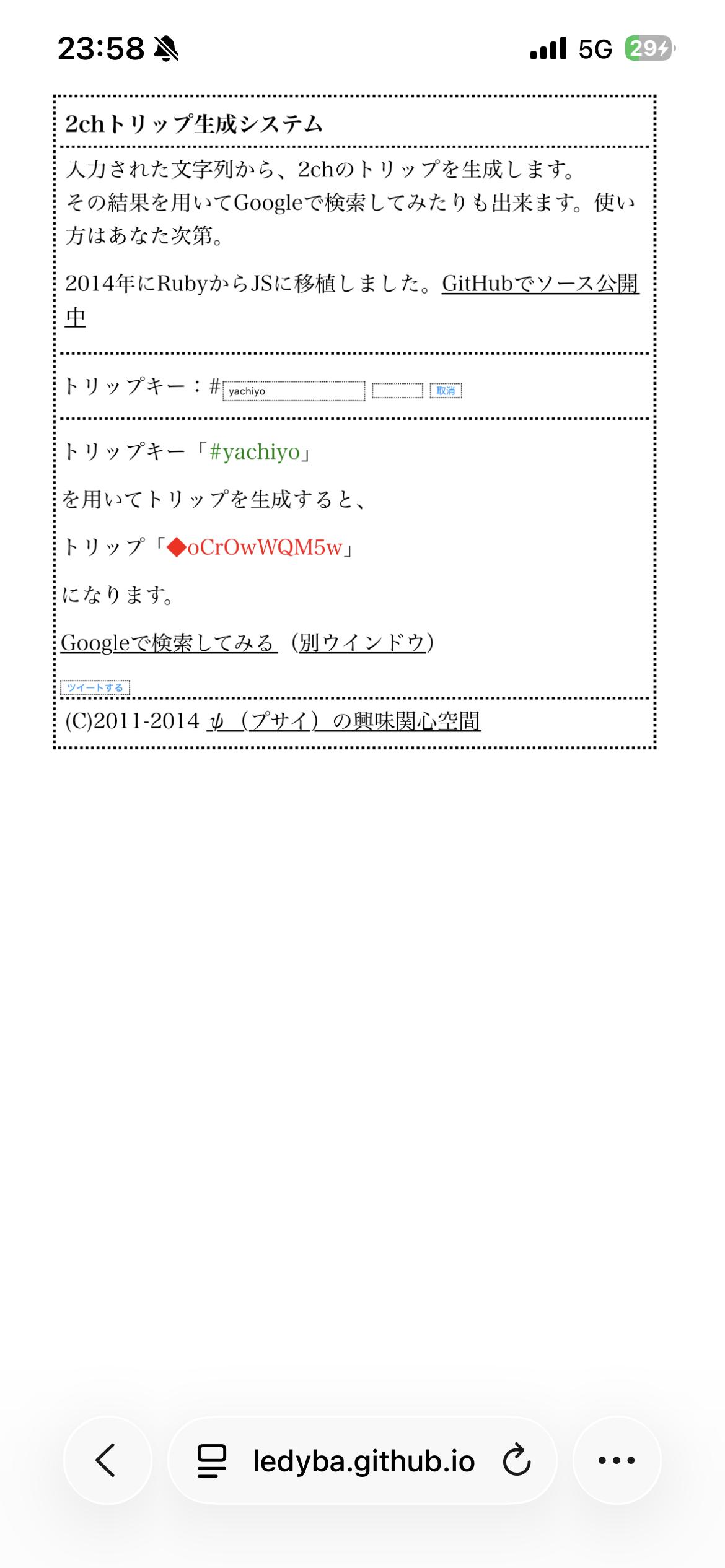
Task: Open the browser's three-dot more menu
Action: pos(617,1460)
